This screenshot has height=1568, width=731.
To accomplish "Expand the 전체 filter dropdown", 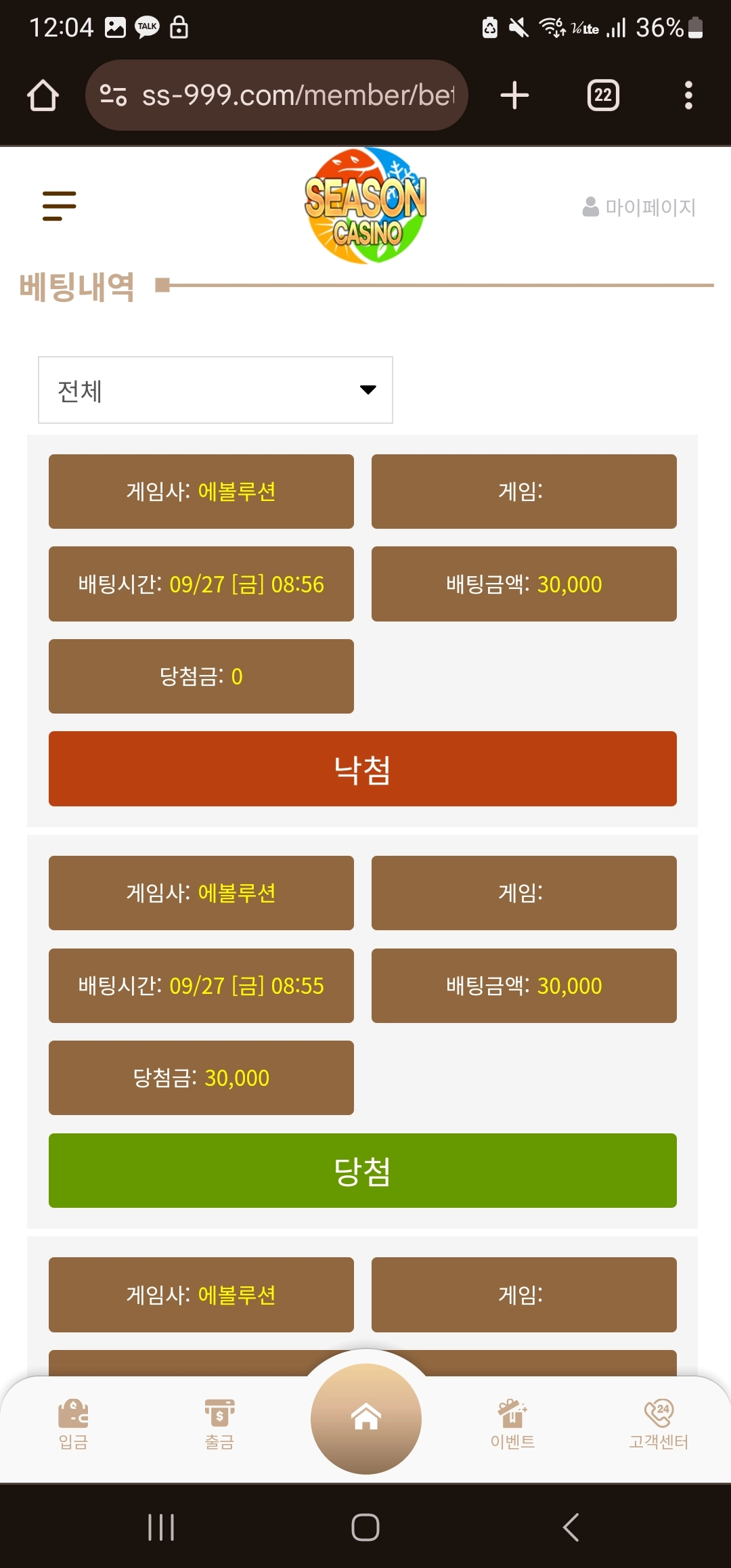I will (x=215, y=390).
